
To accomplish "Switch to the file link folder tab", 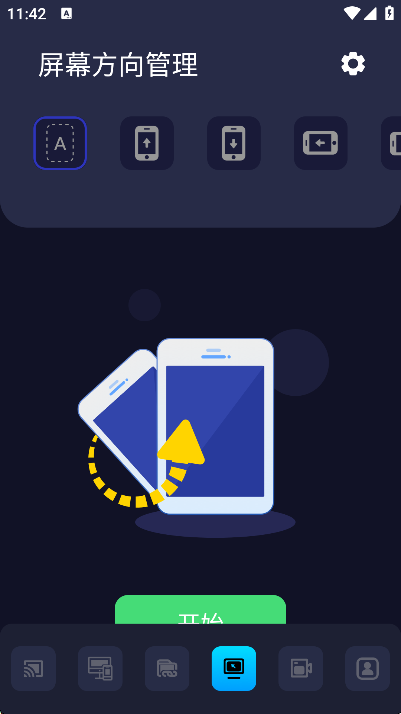I will click(x=167, y=668).
